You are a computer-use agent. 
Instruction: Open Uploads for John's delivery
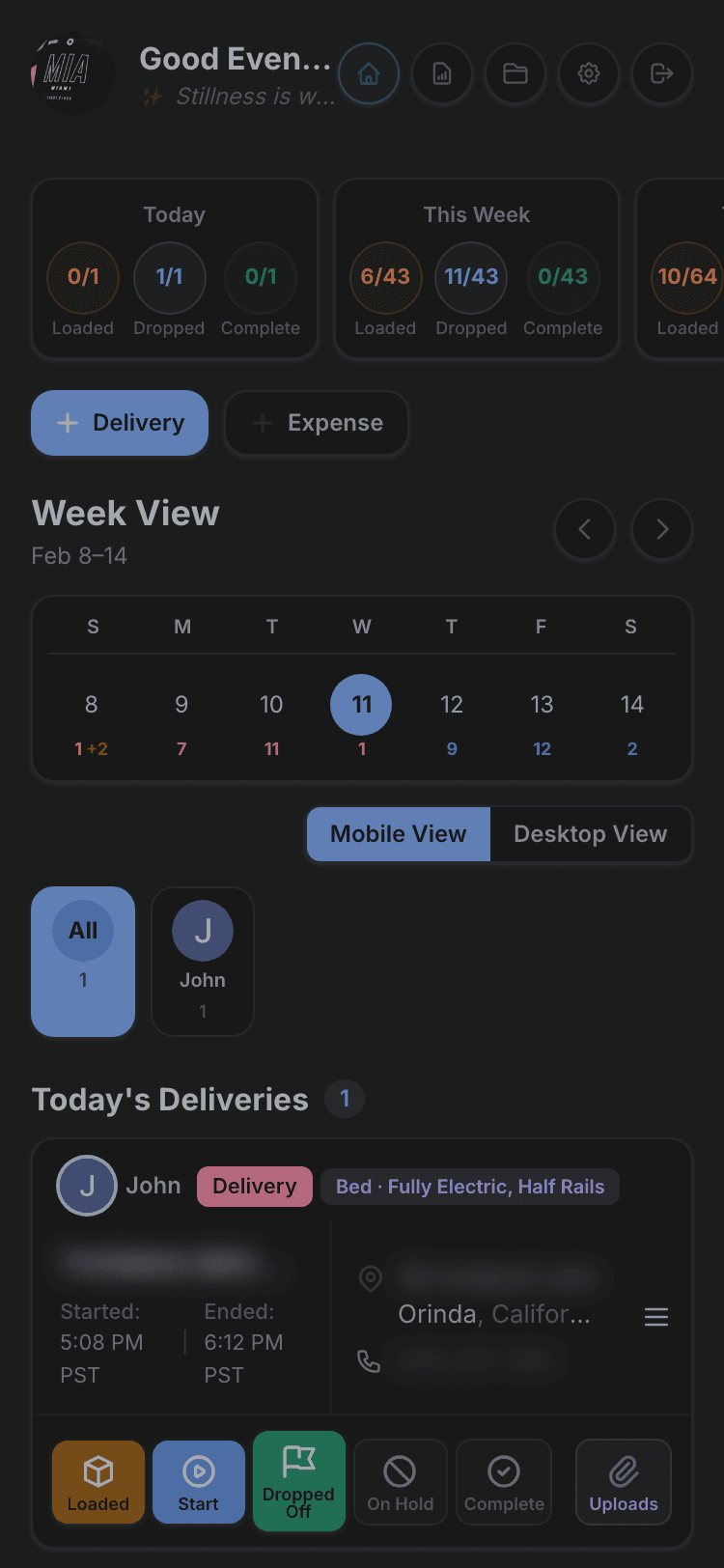pos(623,1481)
